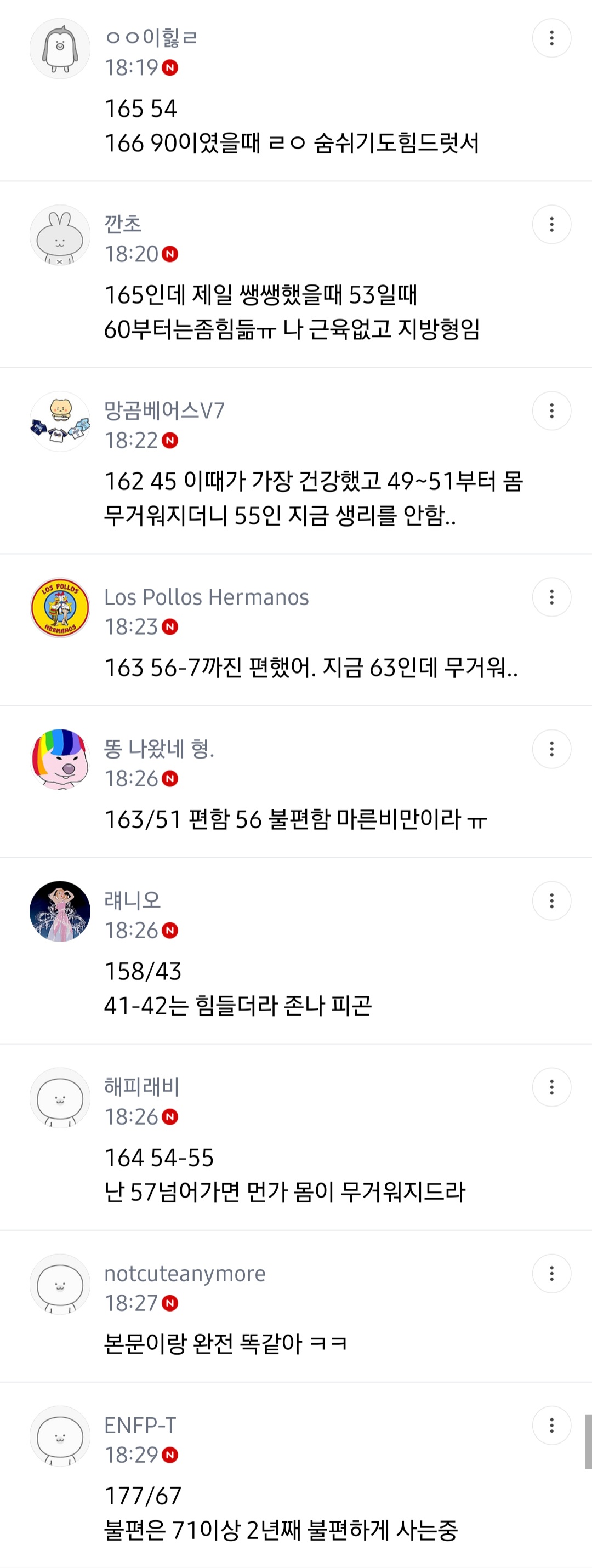Open more options on 똥 나왔네 형.'s comment
Viewport: 592px width, 1568px height.
[x=551, y=749]
